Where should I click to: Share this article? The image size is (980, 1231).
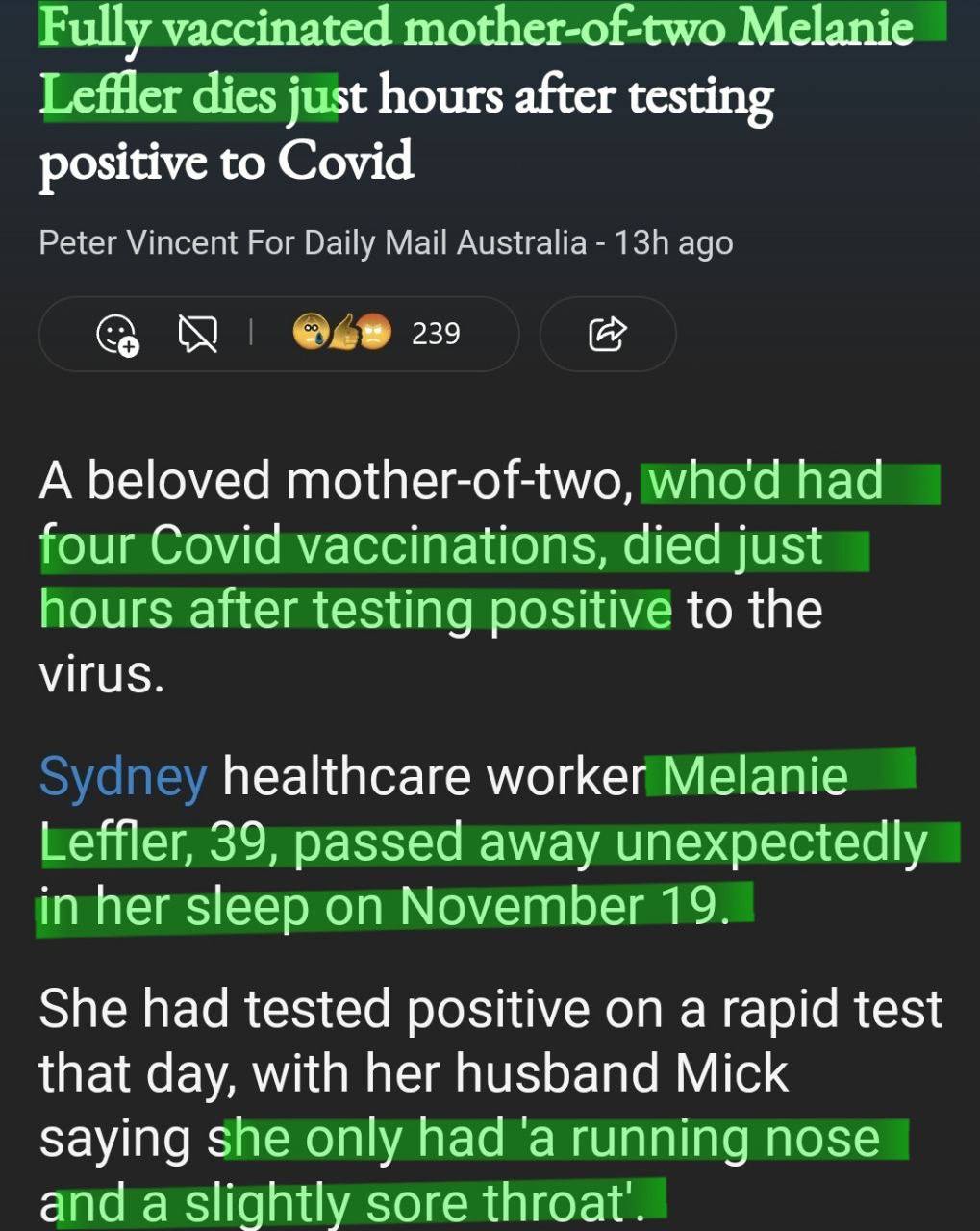(607, 334)
